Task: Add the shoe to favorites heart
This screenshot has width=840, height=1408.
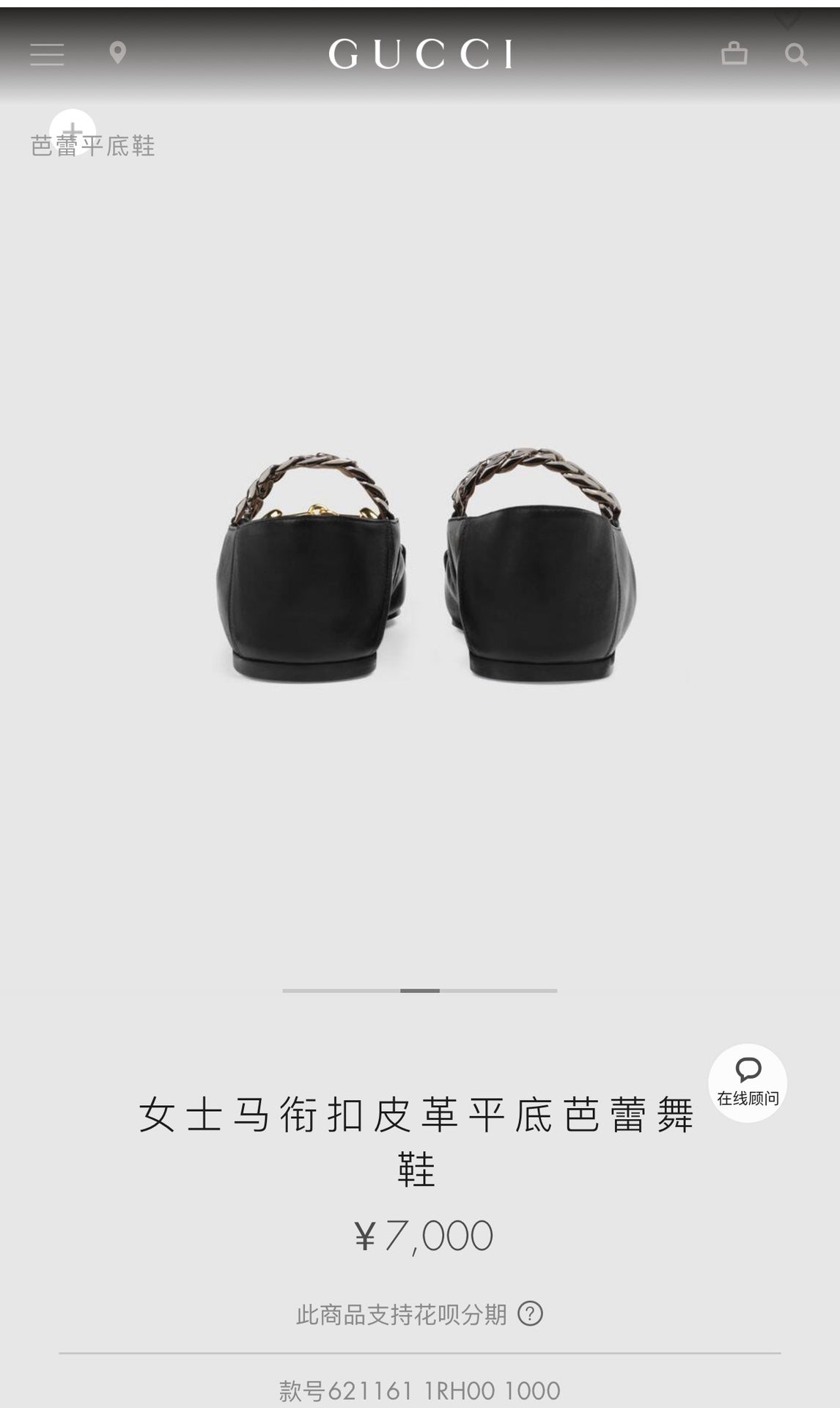Action: coord(786,18)
